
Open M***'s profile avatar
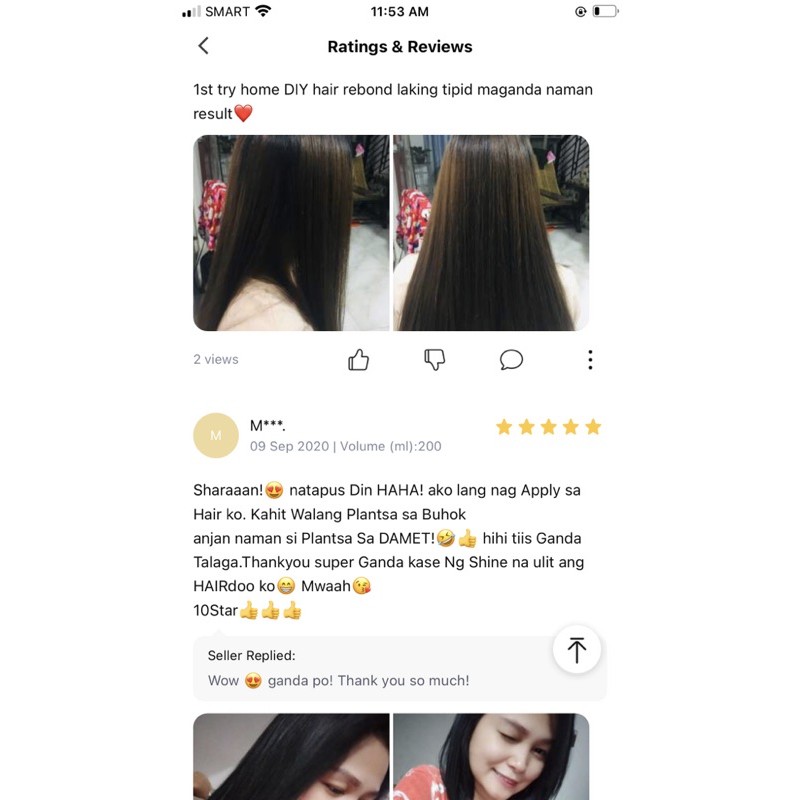216,436
